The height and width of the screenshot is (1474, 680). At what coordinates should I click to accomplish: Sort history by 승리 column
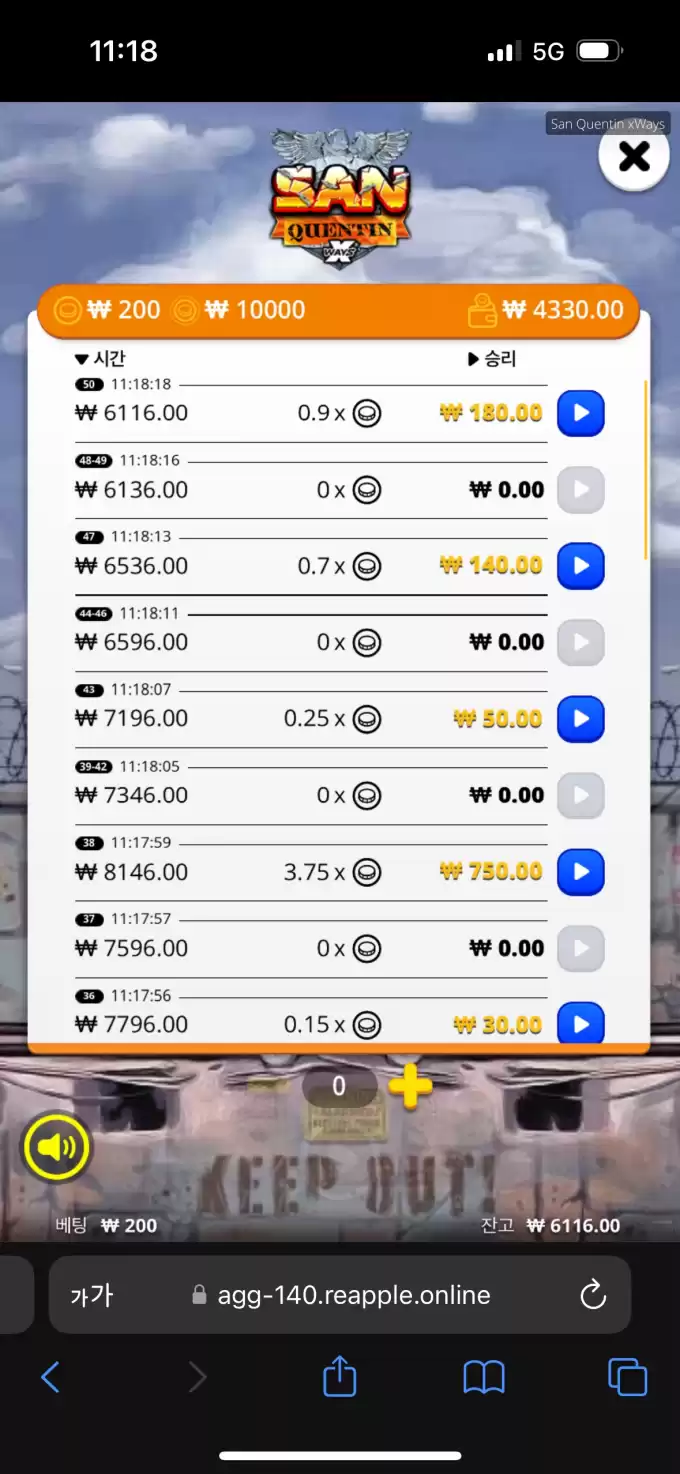(492, 359)
